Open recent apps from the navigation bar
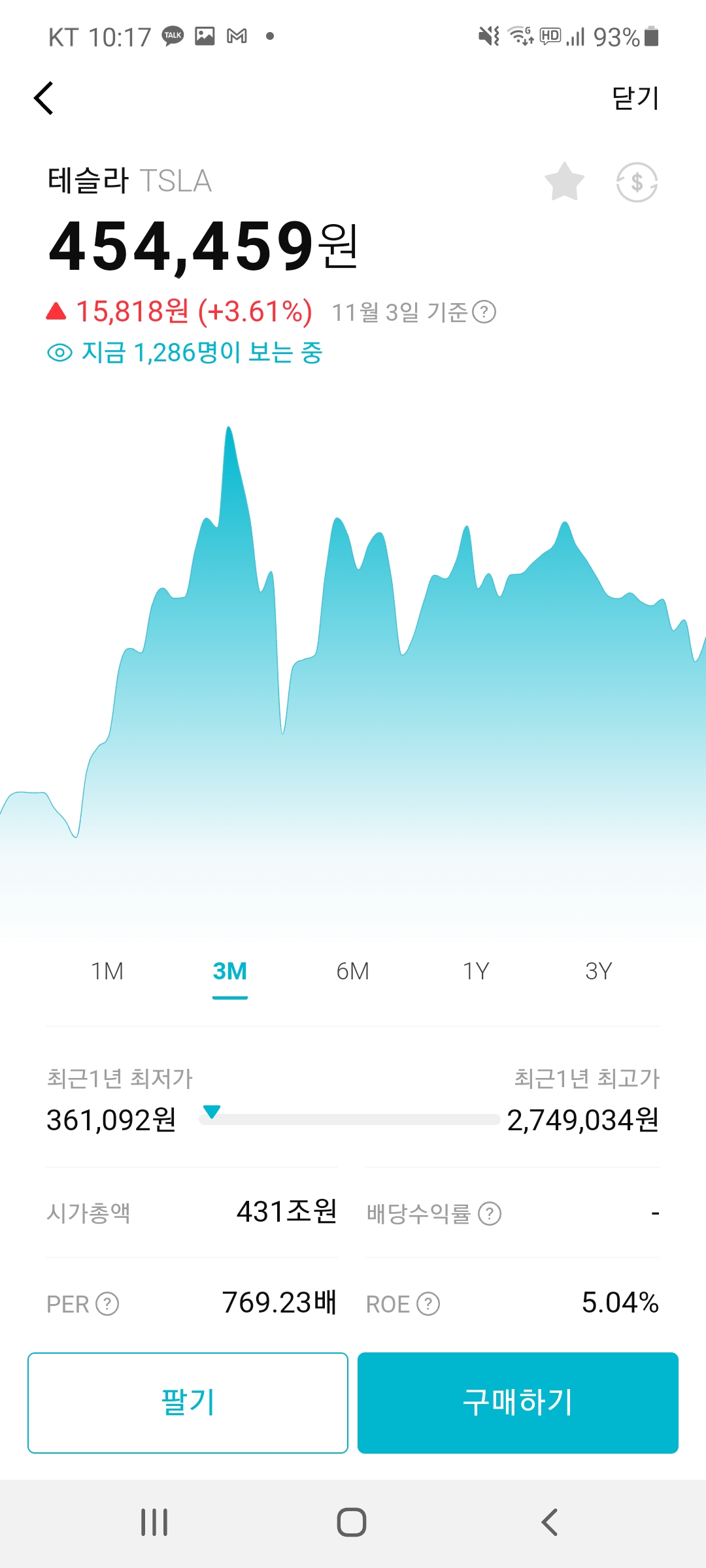Image resolution: width=706 pixels, height=1568 pixels. (154, 1522)
